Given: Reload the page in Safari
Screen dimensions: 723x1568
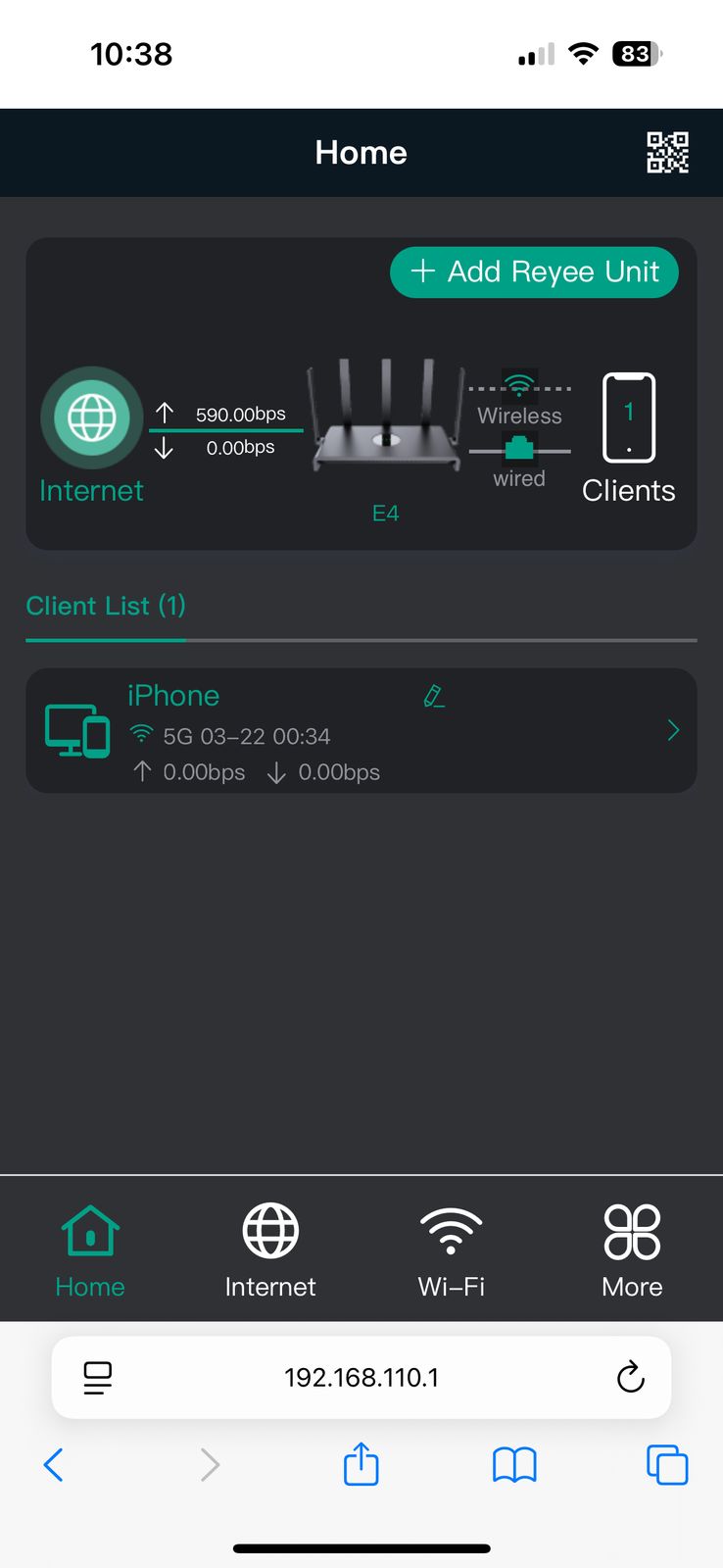Looking at the screenshot, I should point(630,1377).
